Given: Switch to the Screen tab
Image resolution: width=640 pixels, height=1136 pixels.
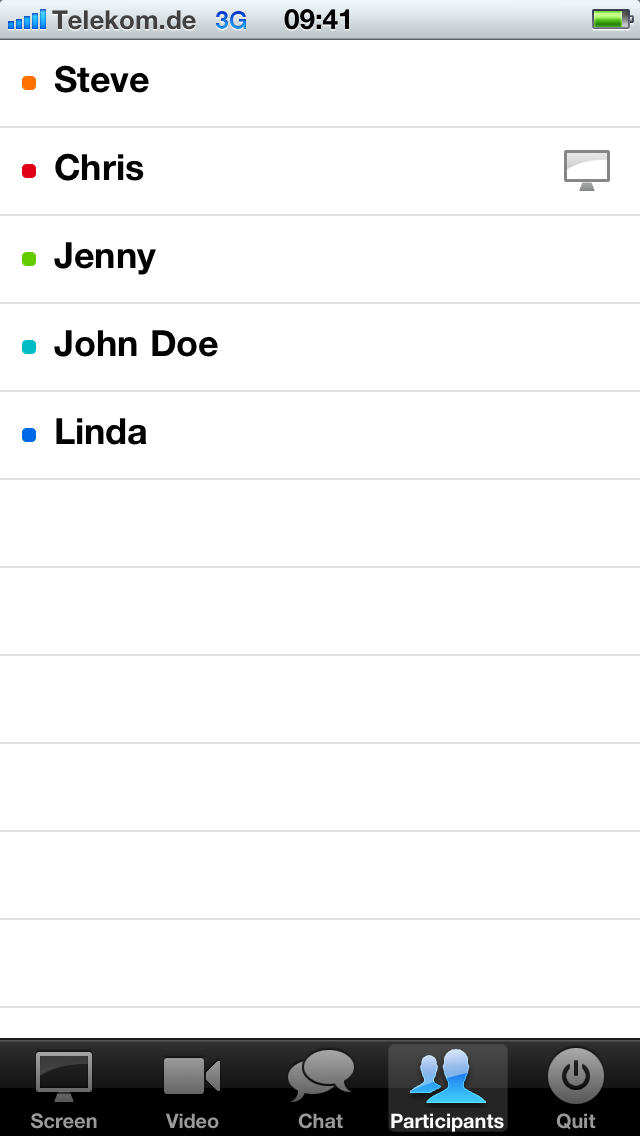Looking at the screenshot, I should point(64,1089).
